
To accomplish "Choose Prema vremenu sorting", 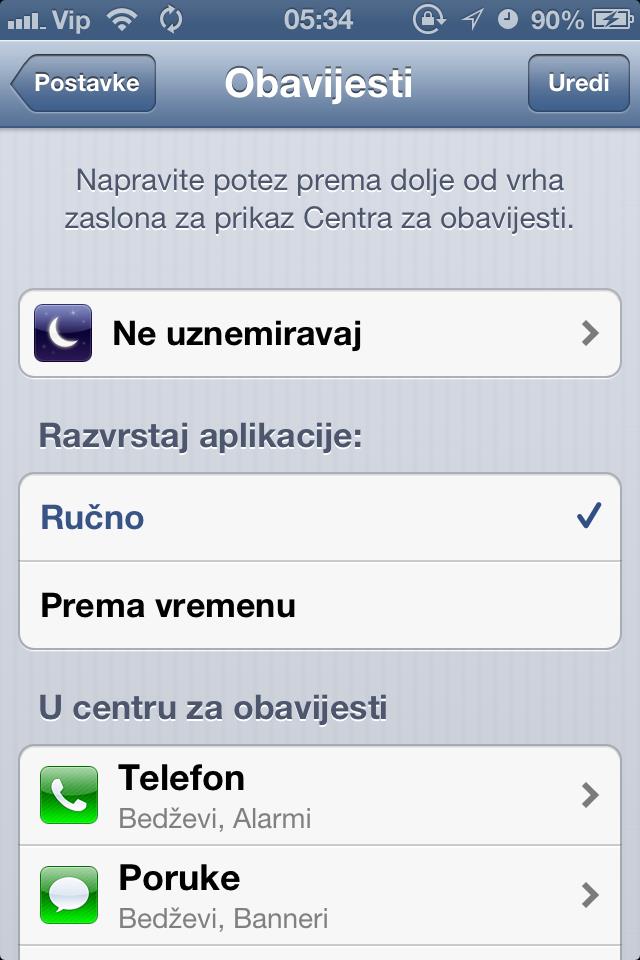I will pos(320,605).
